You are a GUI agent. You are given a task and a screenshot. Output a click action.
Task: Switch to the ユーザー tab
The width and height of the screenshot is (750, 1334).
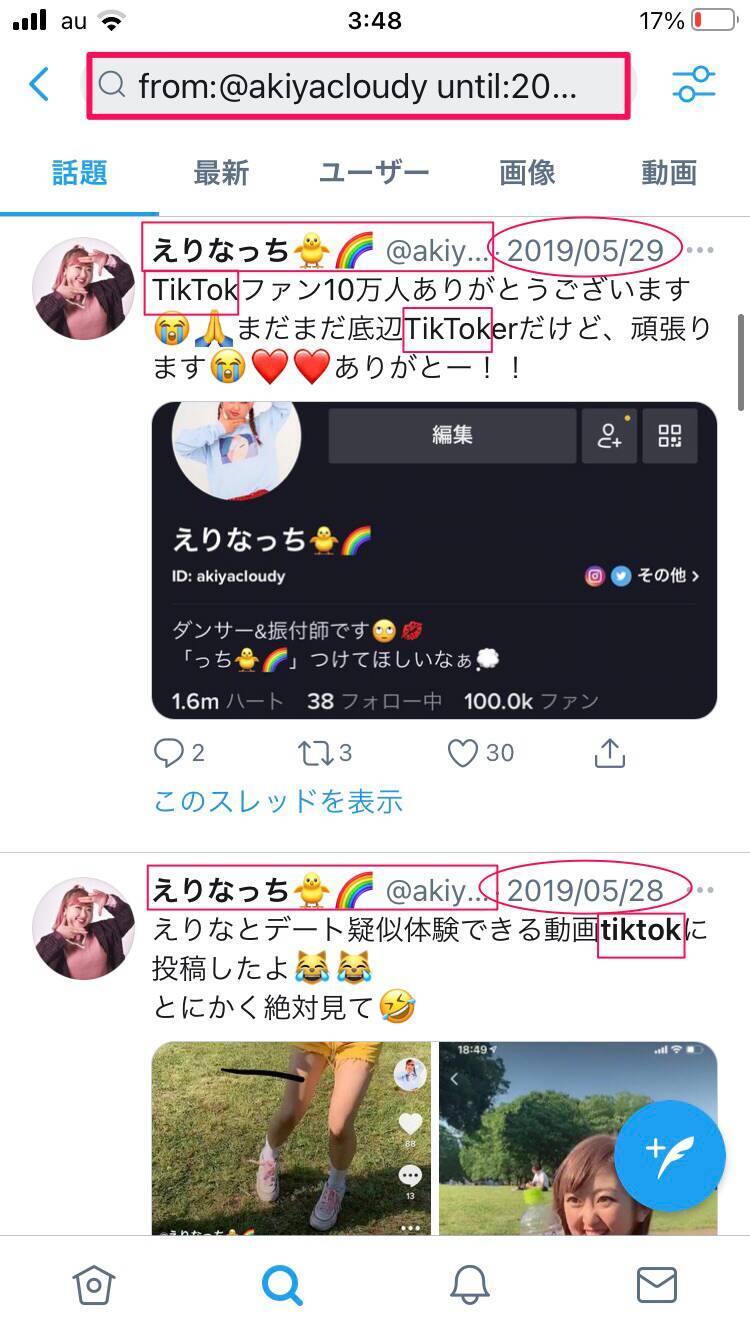click(374, 173)
